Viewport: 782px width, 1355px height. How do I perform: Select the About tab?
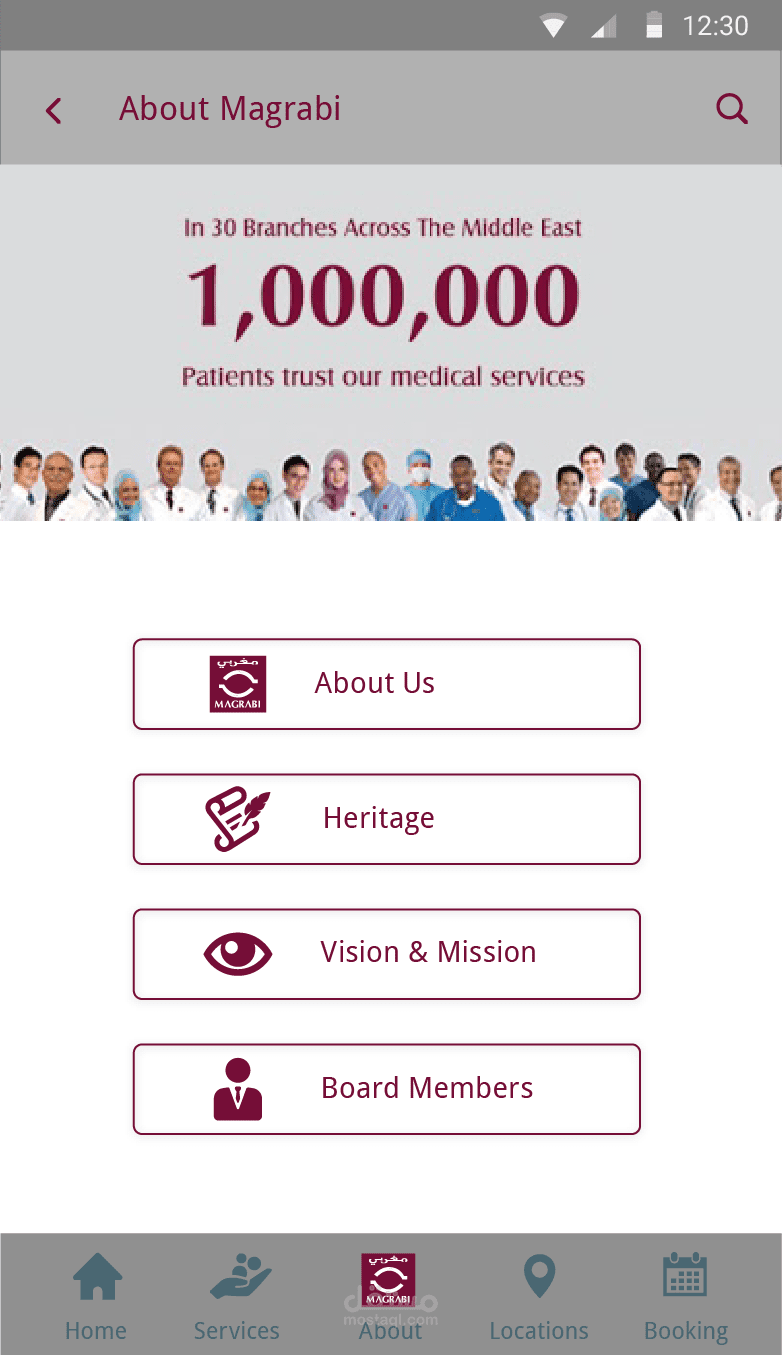(x=389, y=1297)
